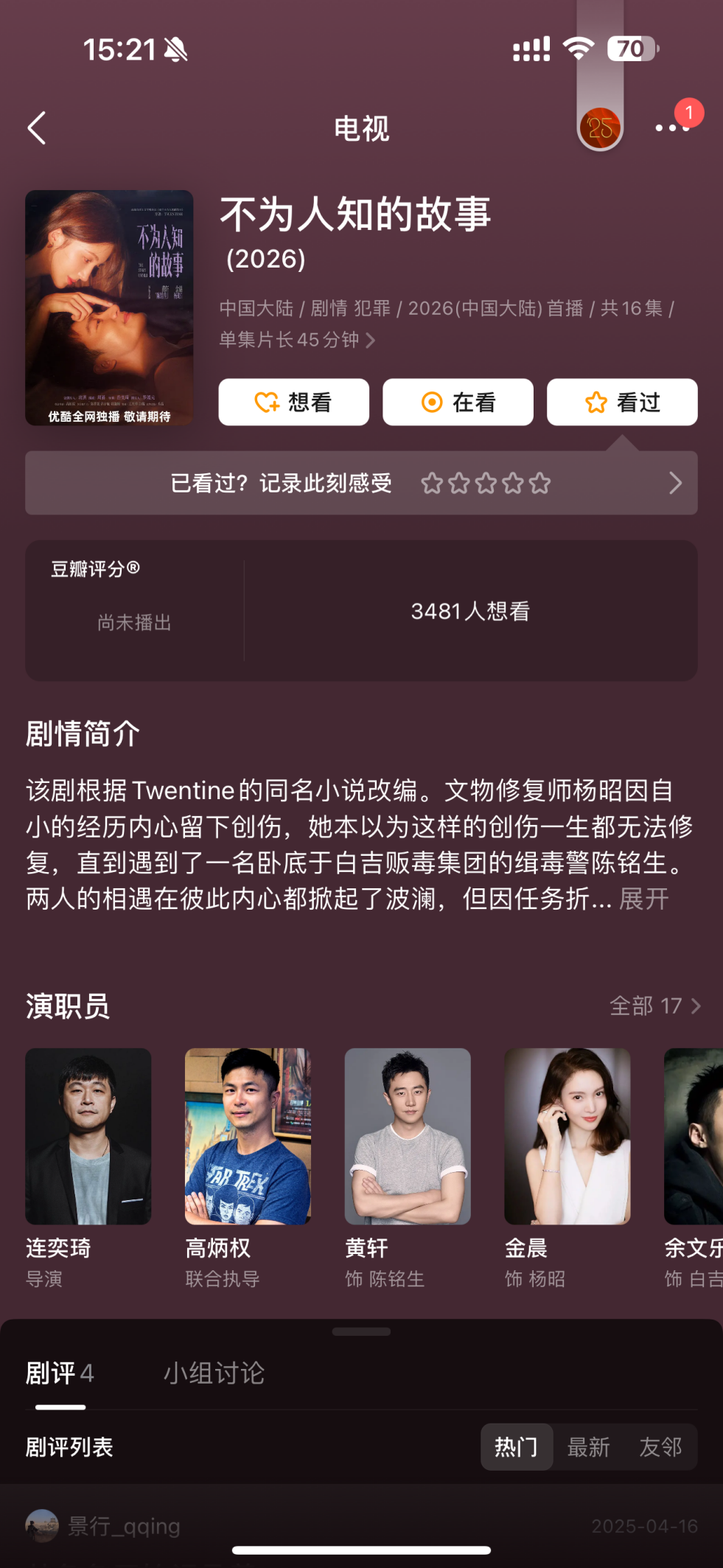This screenshot has height=1568, width=723.
Task: Expand full details via 单集片长 chevron
Action: click(371, 340)
